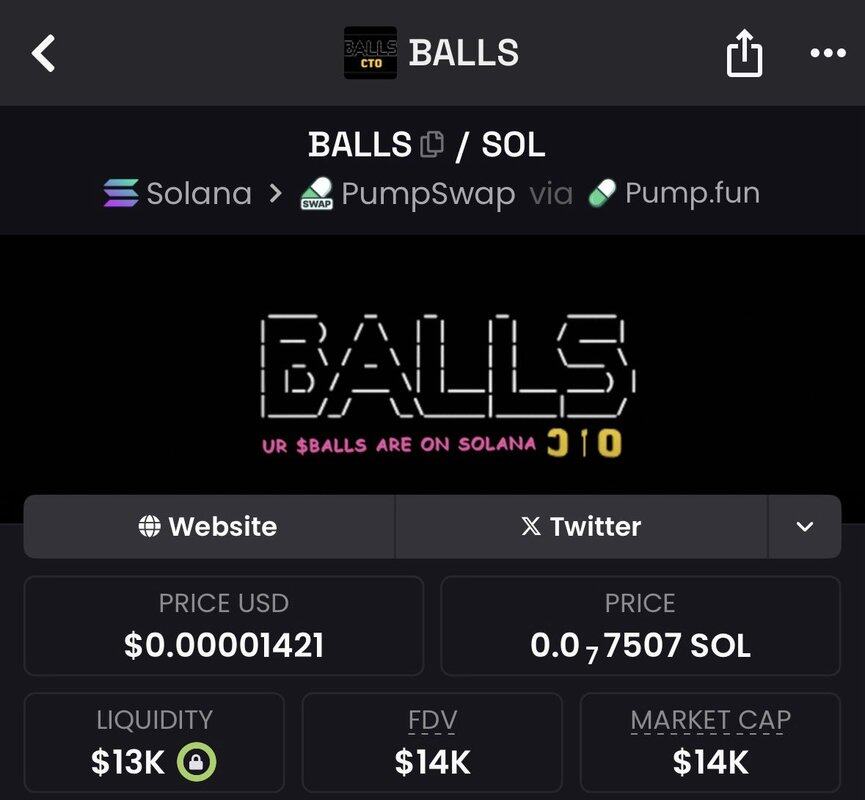The height and width of the screenshot is (800, 865).
Task: Open the three-dot overflow menu
Action: coord(828,53)
